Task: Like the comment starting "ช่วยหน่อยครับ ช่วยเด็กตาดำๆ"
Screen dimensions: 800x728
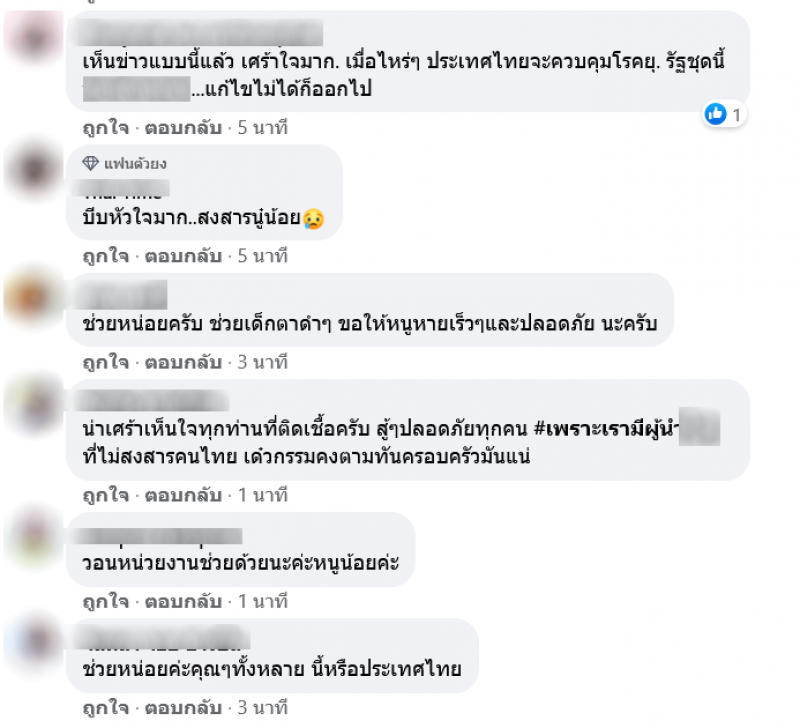Action: coord(105,361)
